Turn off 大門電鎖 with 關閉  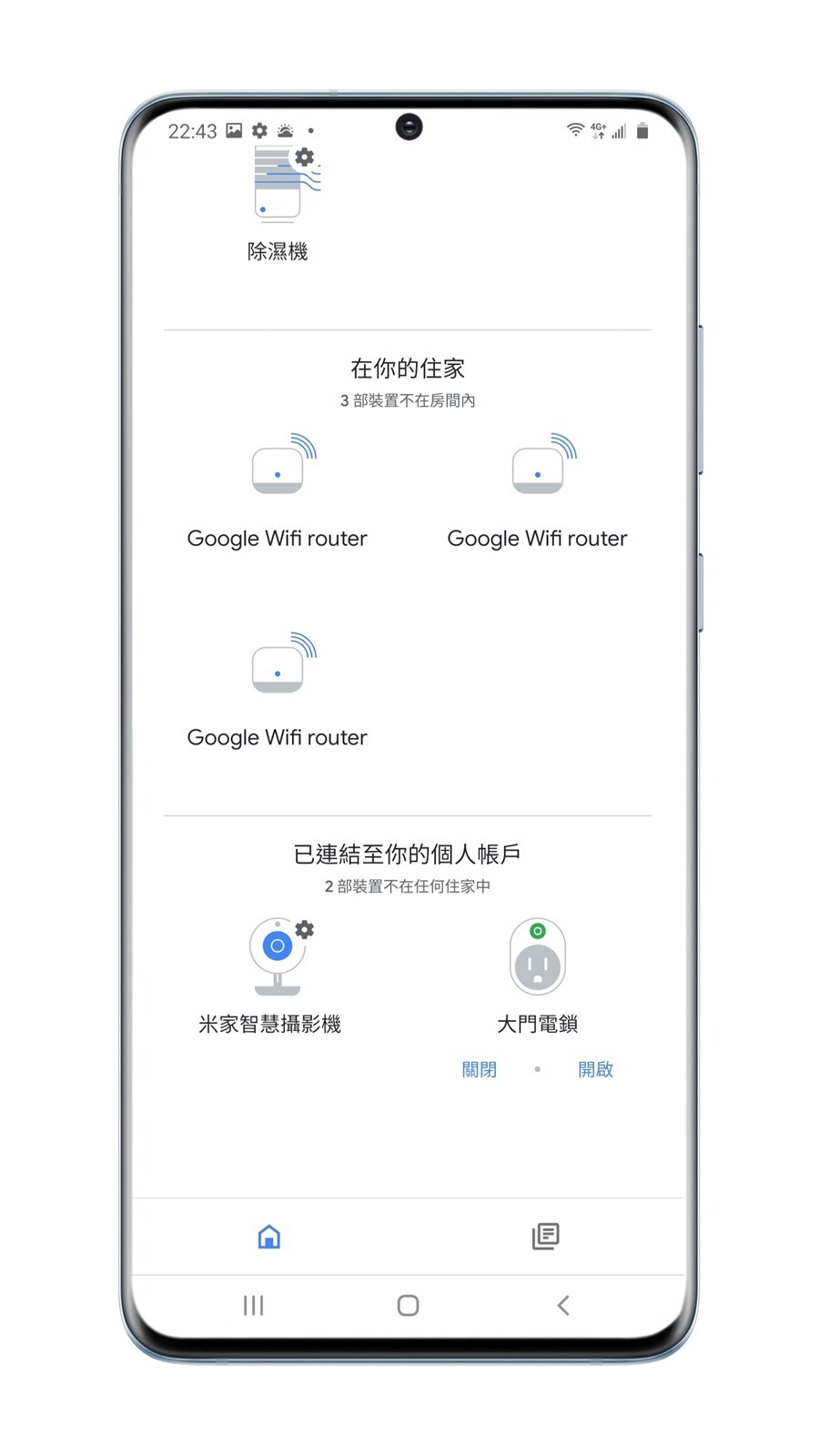pyautogui.click(x=480, y=1069)
